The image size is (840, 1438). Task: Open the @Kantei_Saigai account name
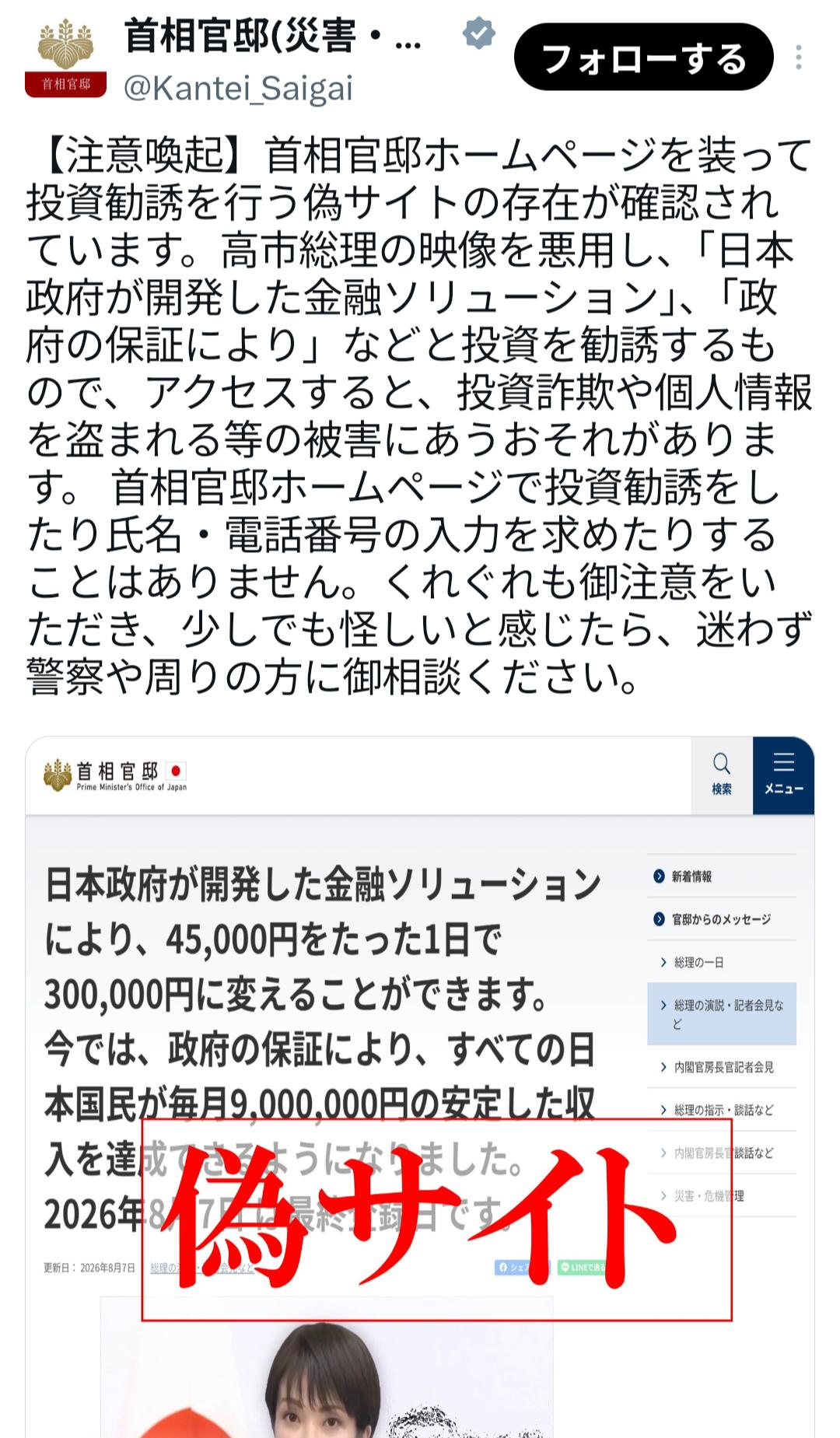pyautogui.click(x=238, y=89)
